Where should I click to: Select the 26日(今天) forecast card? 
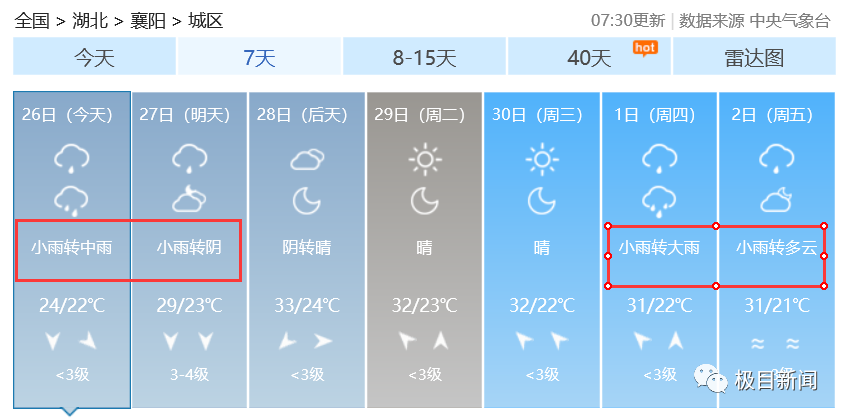(x=71, y=250)
